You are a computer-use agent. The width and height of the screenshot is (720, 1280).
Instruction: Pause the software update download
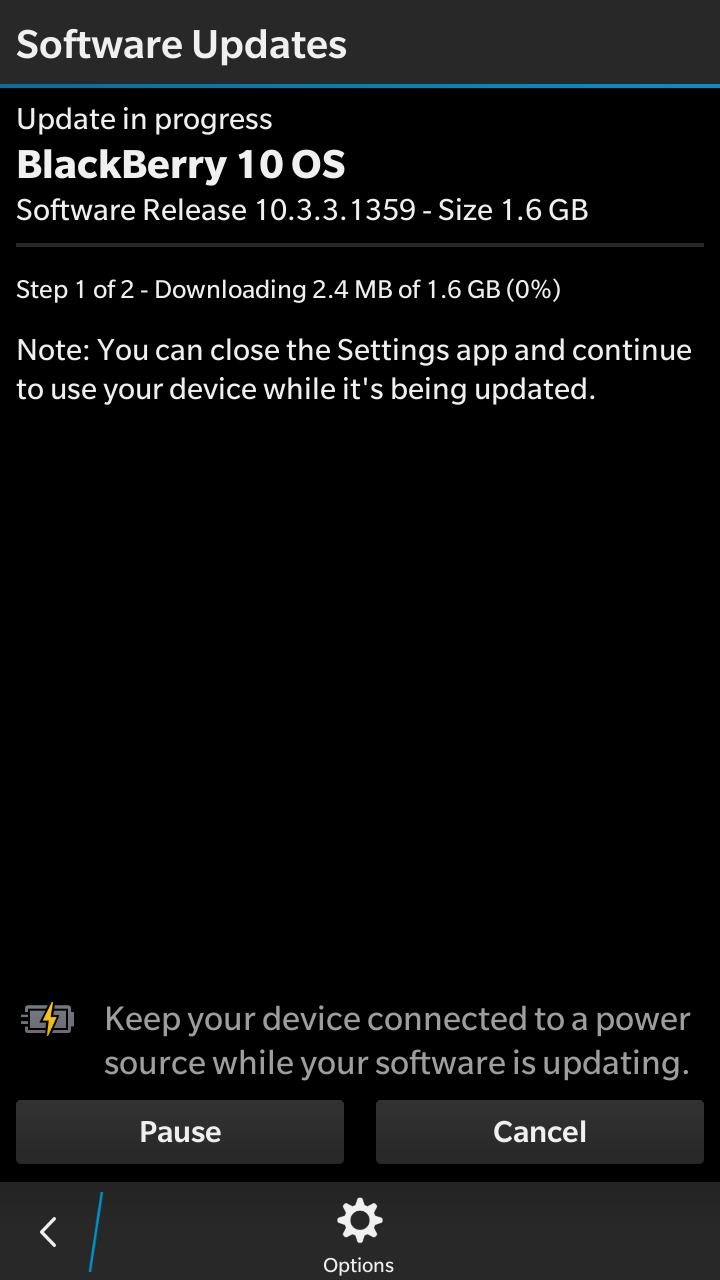click(x=180, y=1132)
